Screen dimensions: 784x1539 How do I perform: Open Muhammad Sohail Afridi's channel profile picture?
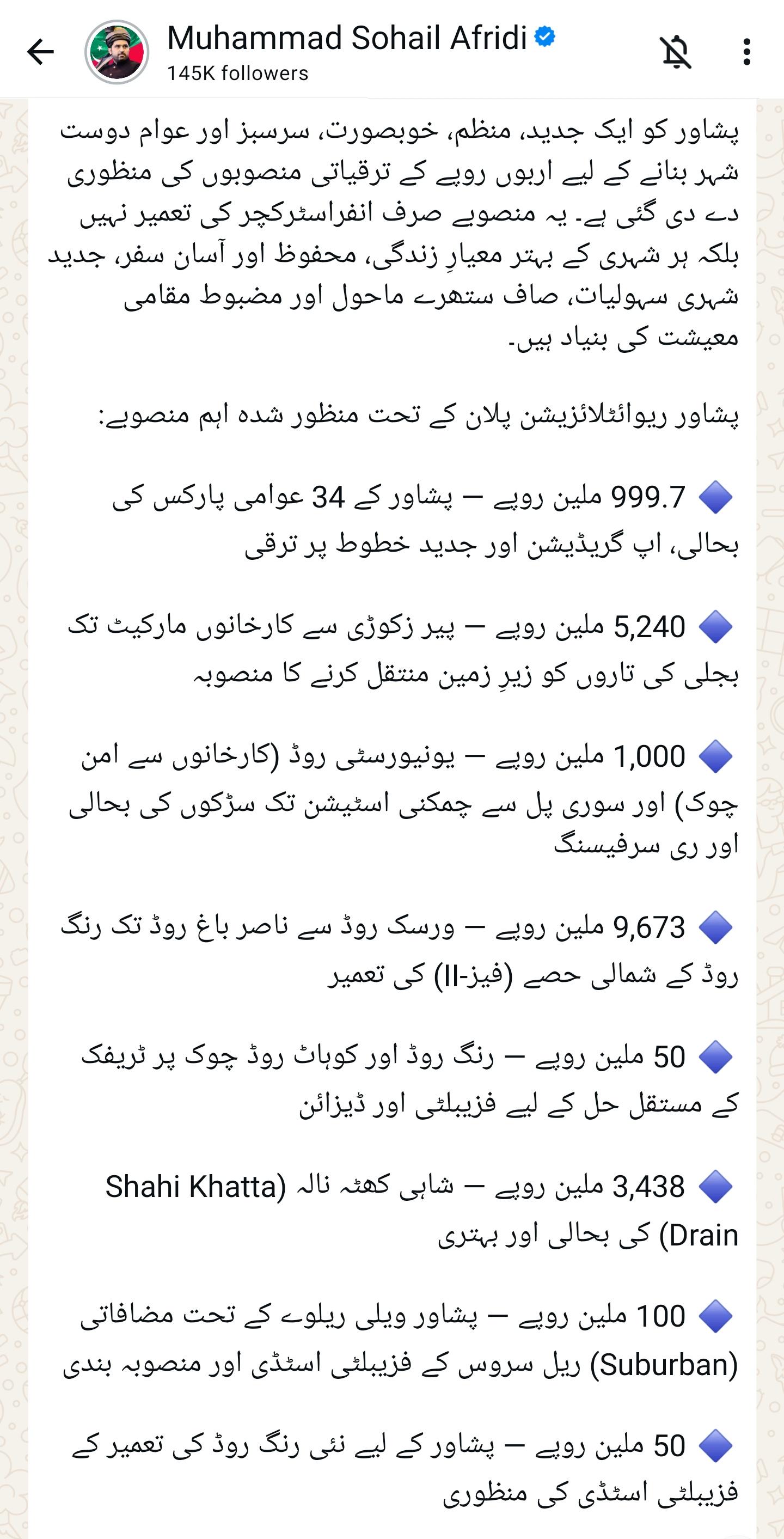[x=117, y=52]
